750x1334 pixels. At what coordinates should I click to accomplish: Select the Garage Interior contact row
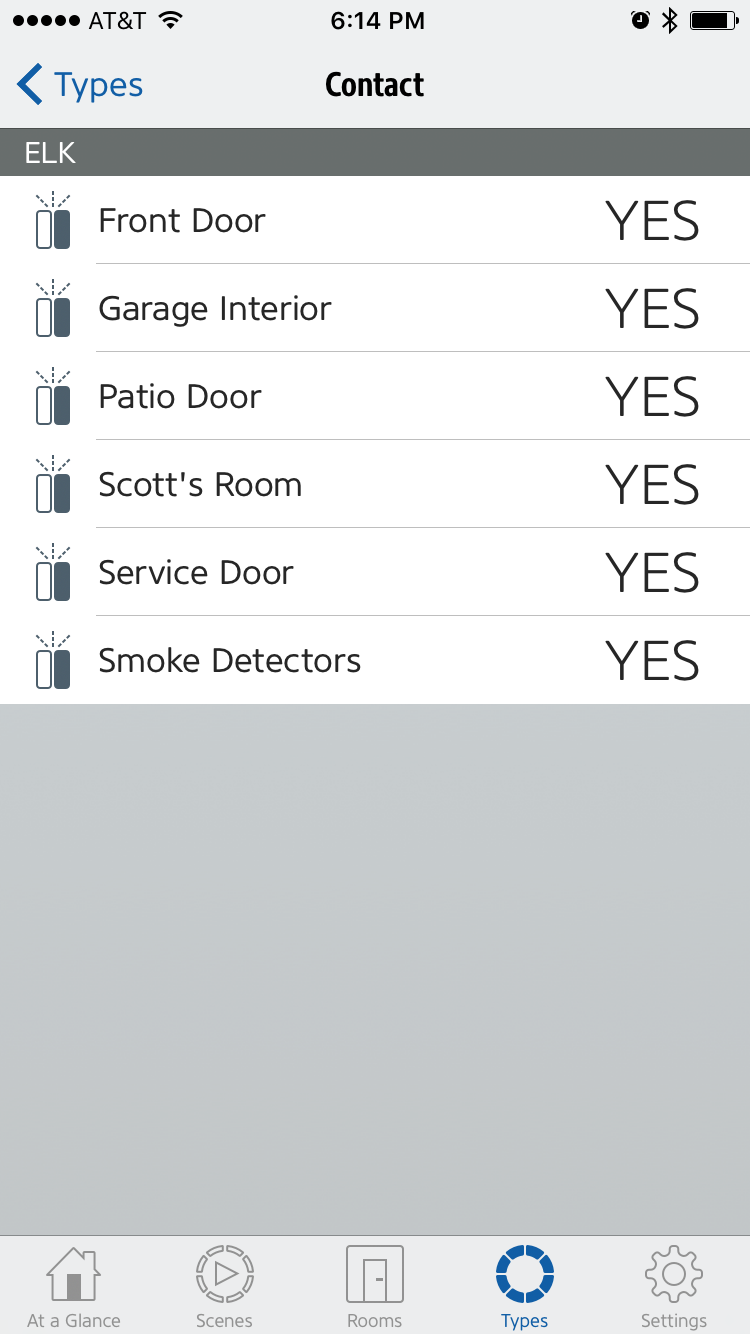click(x=375, y=309)
